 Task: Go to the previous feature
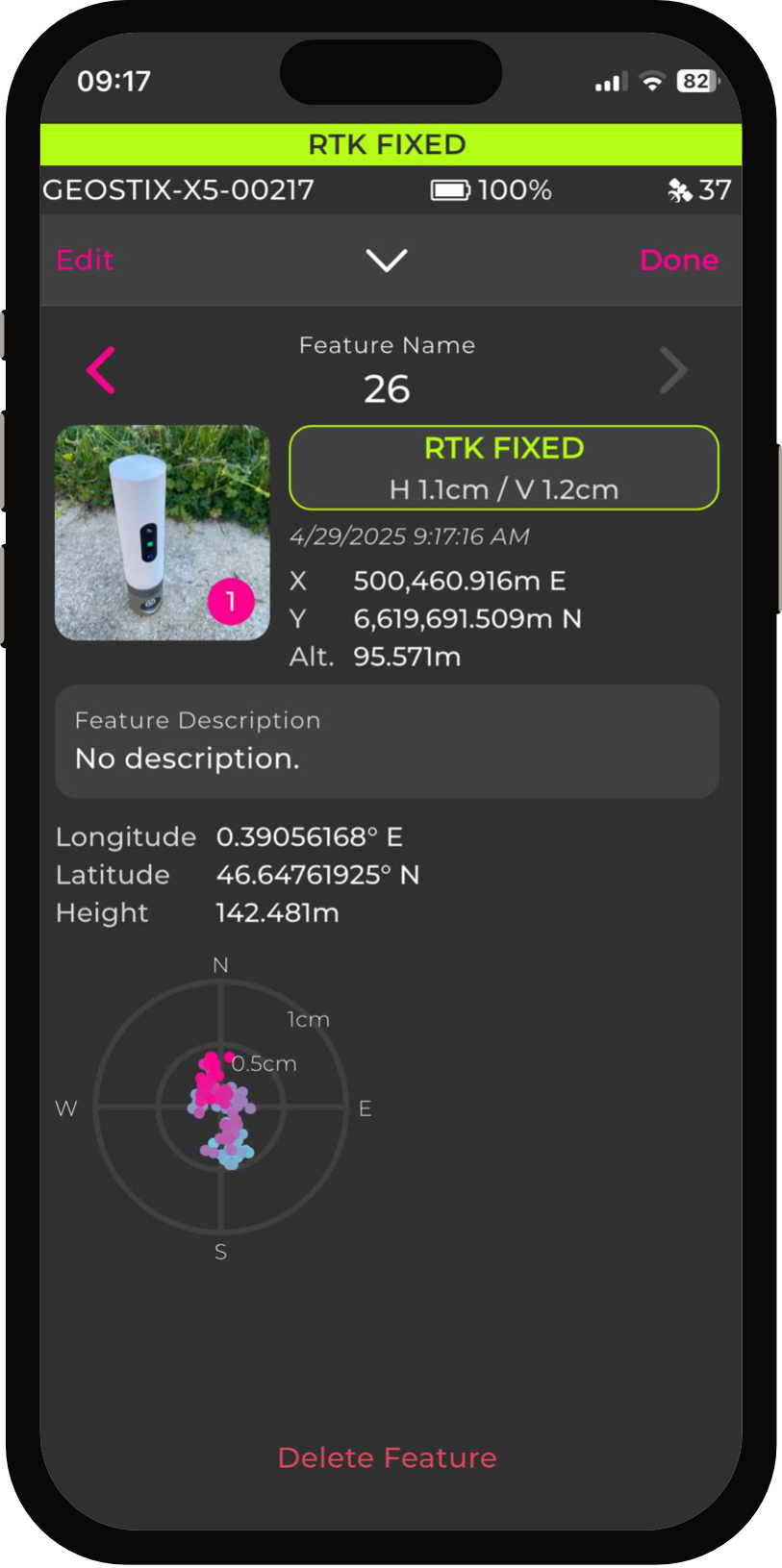coord(102,370)
